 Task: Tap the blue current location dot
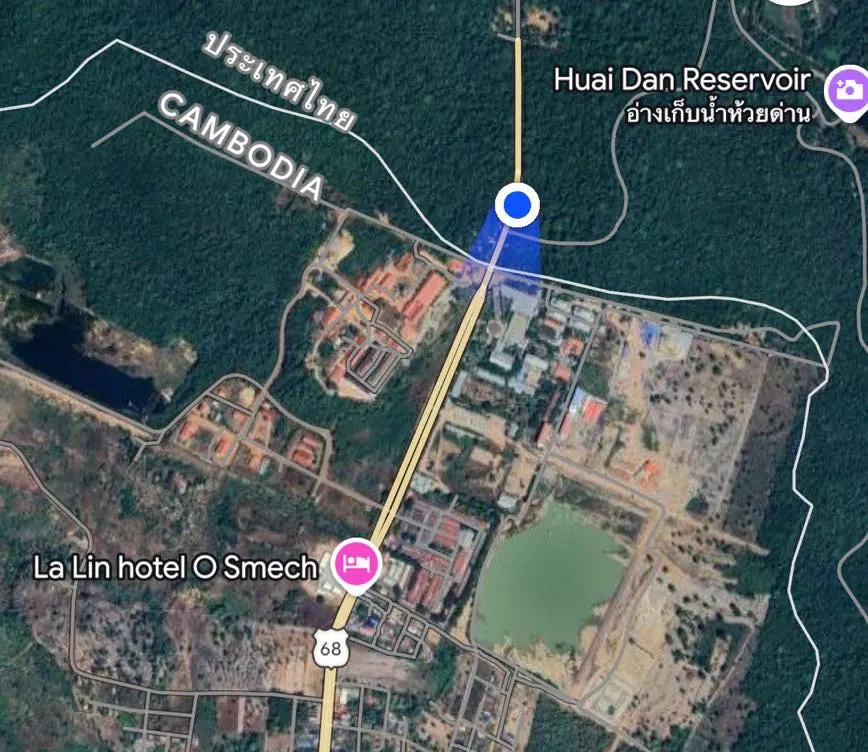pos(517,205)
